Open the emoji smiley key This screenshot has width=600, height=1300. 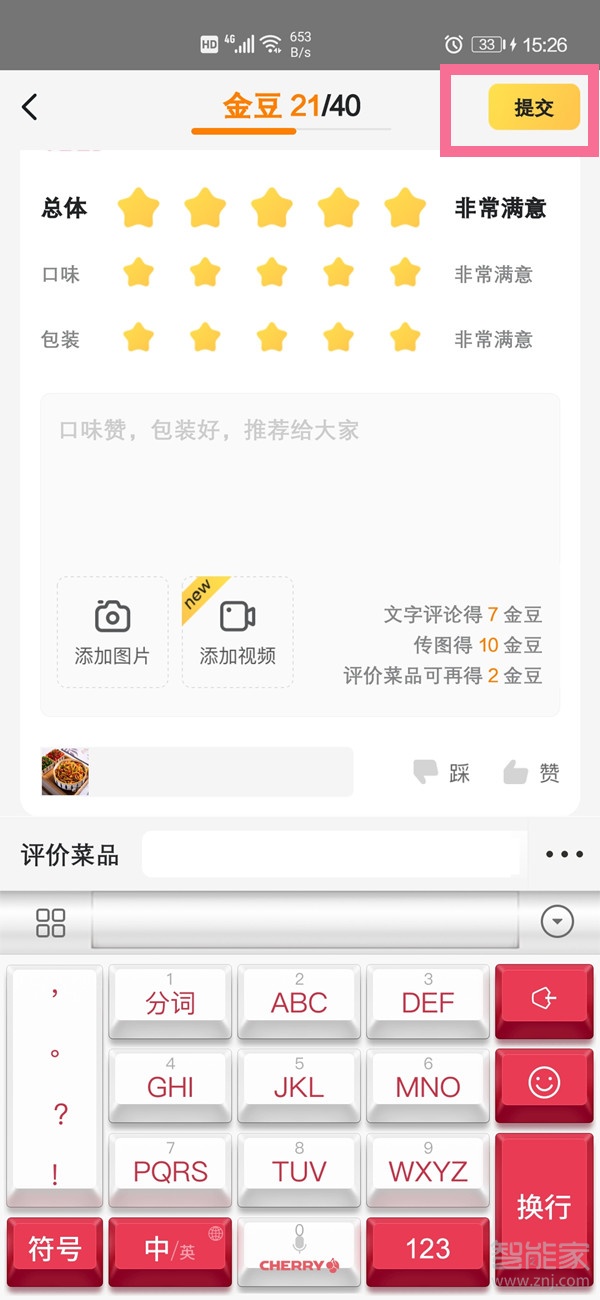(x=544, y=1083)
